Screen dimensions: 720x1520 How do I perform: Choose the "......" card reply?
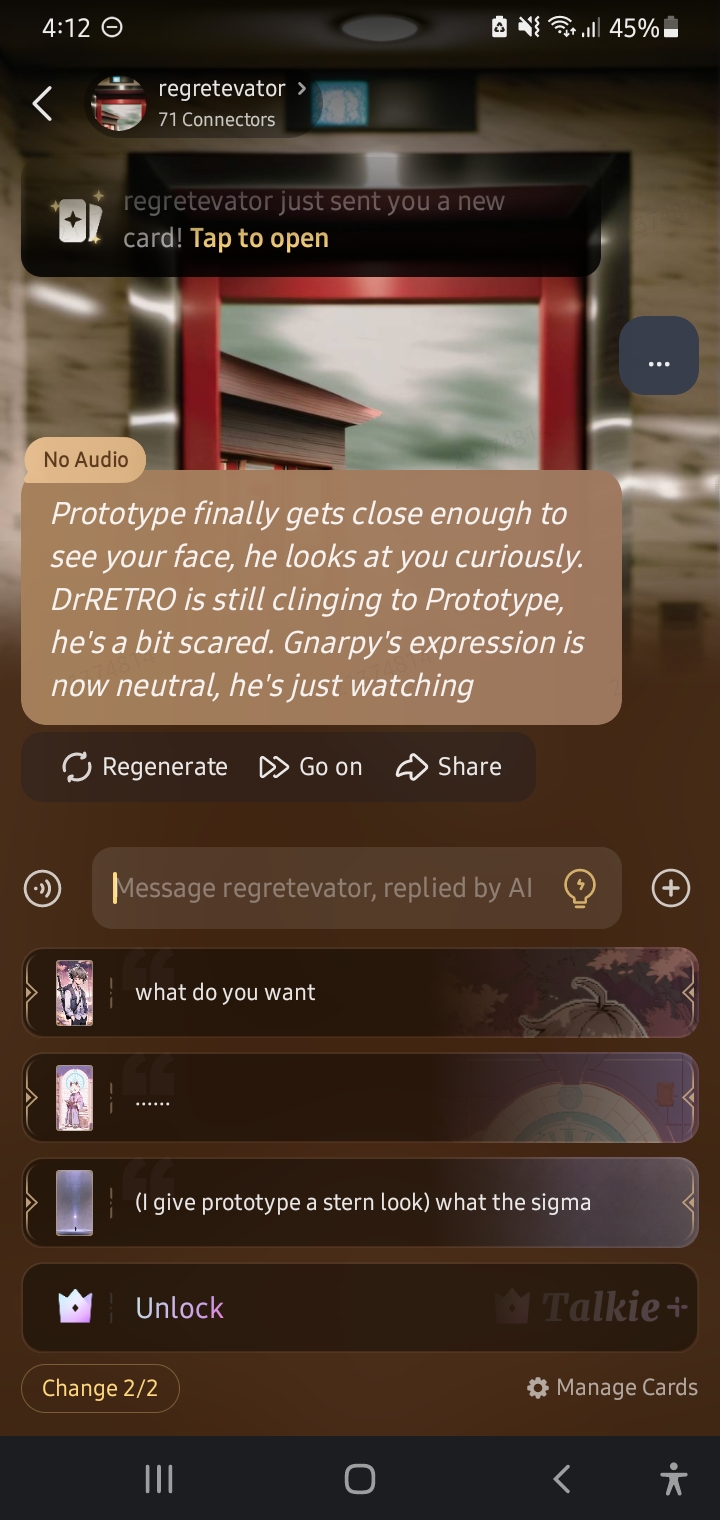360,1098
